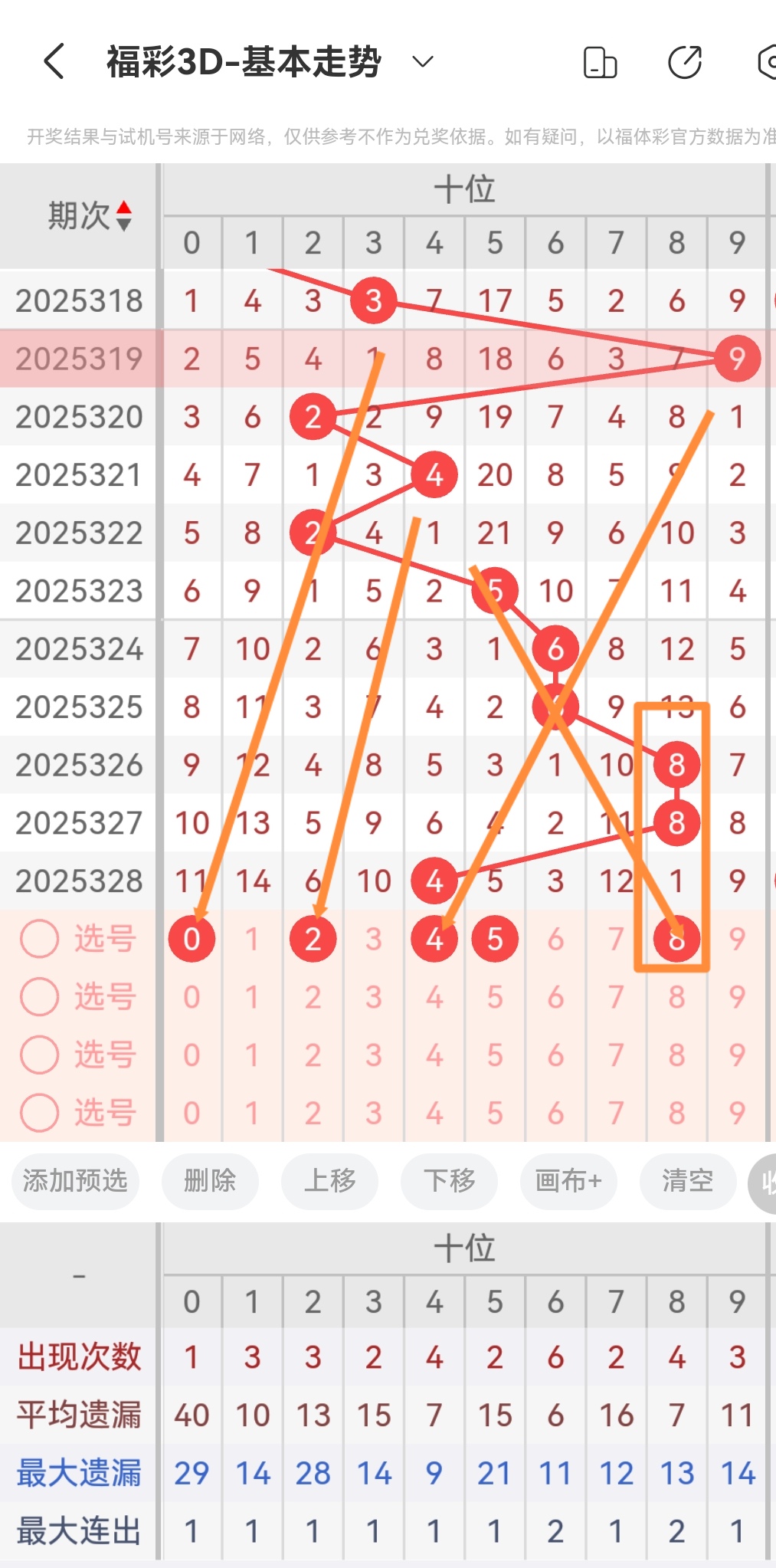Tap the 2025319 highlighted period row
The width and height of the screenshot is (776, 1568).
pos(79,357)
